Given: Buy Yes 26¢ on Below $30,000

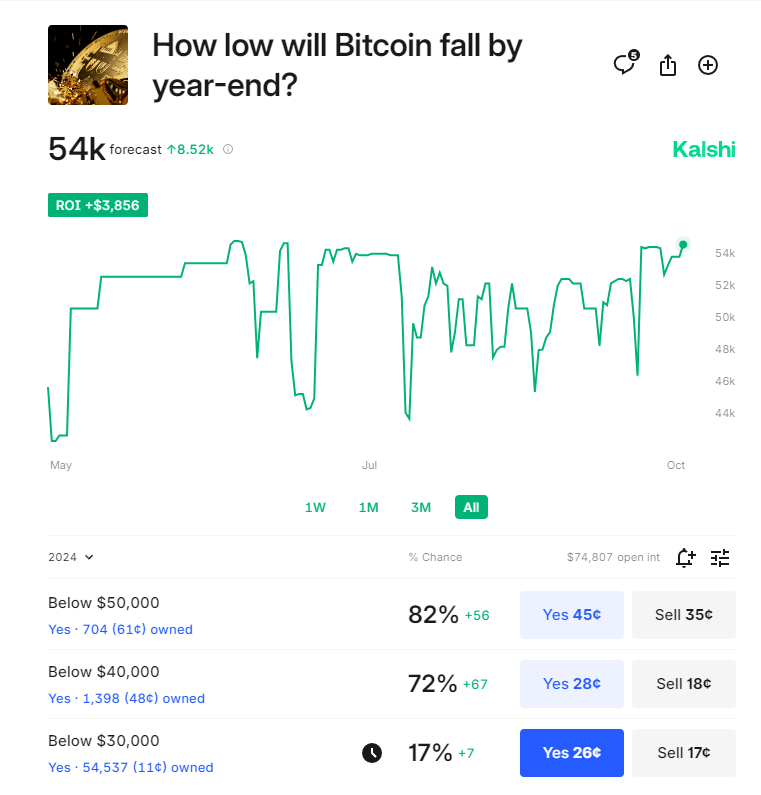Looking at the screenshot, I should coord(572,753).
